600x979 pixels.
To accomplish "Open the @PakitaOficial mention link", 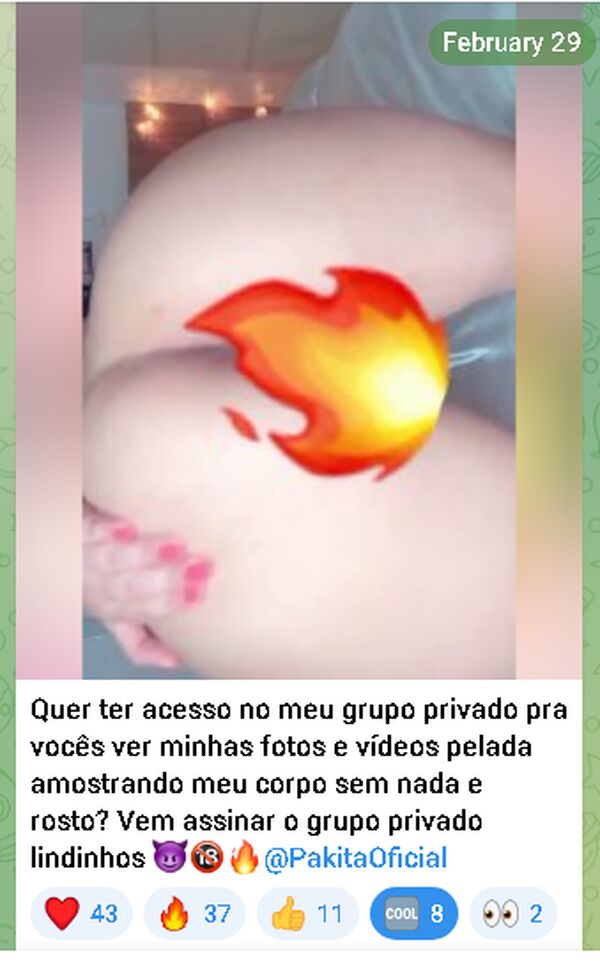I will 354,858.
